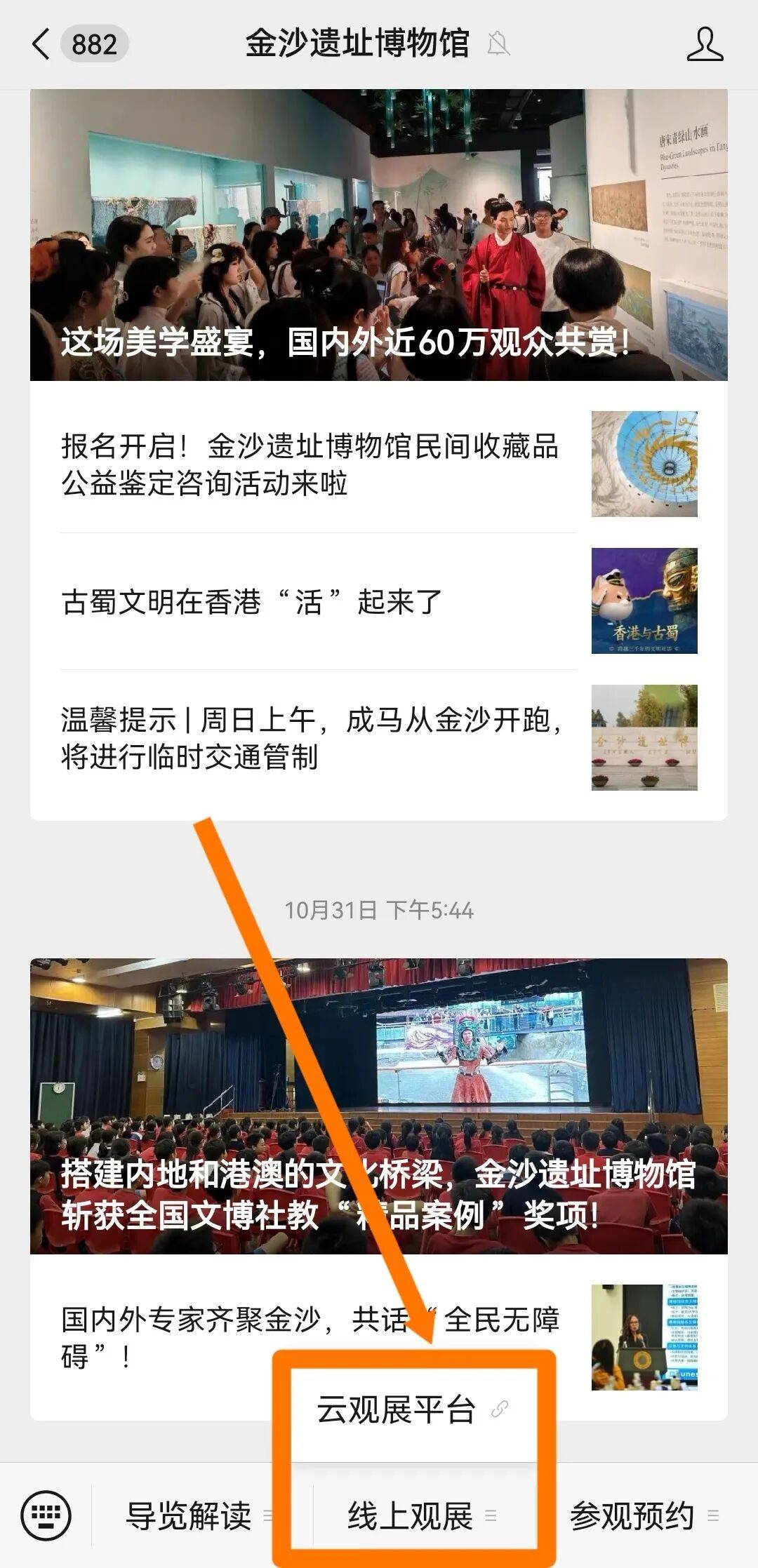Go back to the chat list

click(42, 44)
